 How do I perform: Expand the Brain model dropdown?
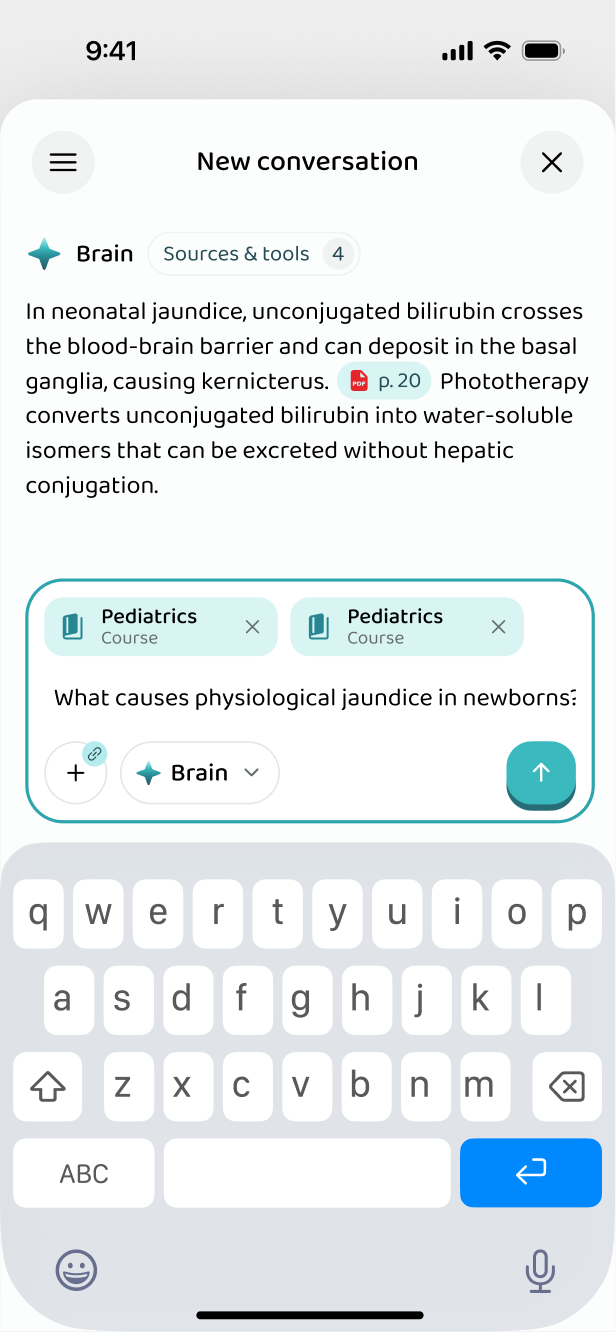[200, 773]
